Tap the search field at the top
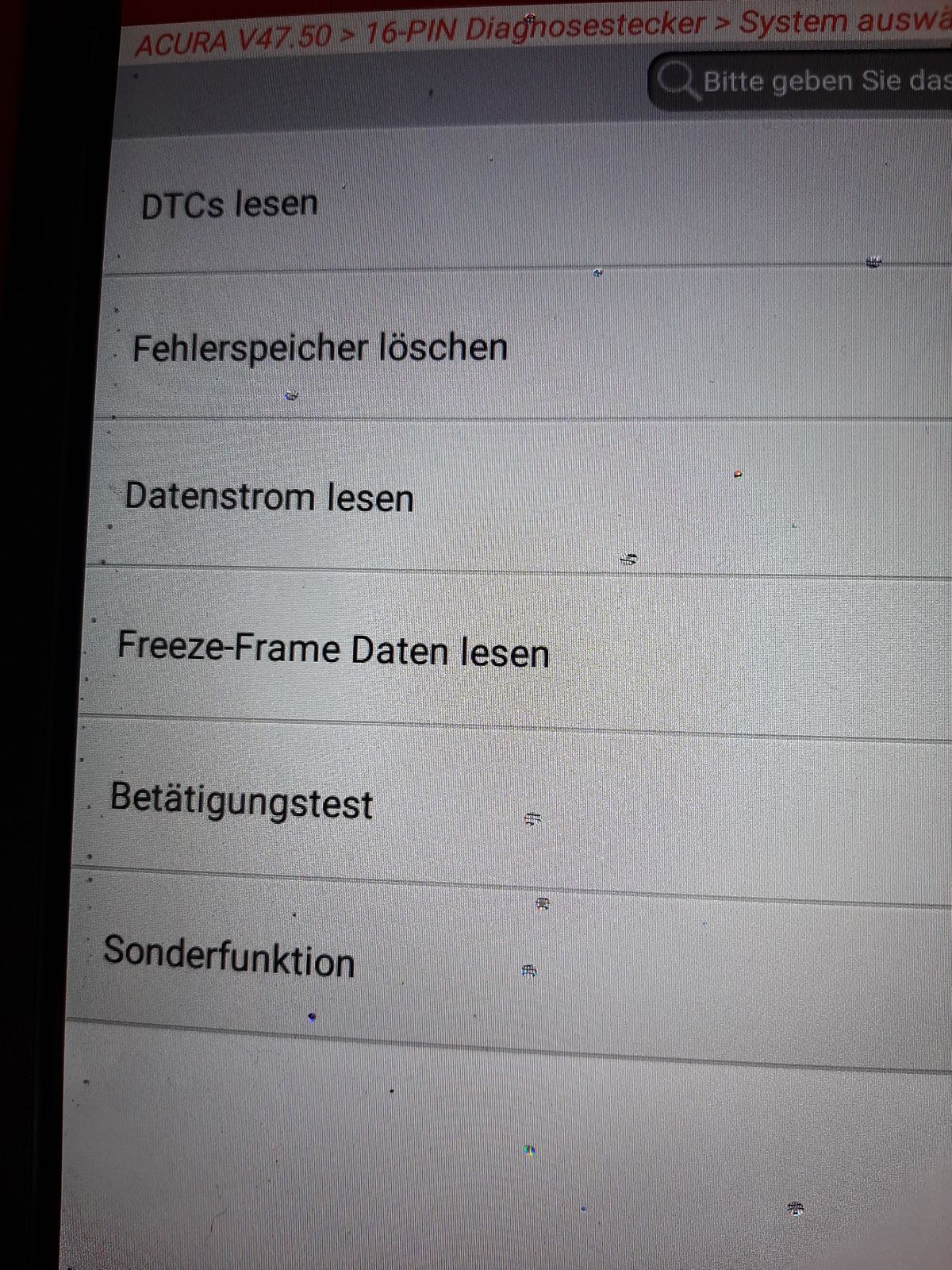Viewport: 952px width, 1270px height. (817, 81)
